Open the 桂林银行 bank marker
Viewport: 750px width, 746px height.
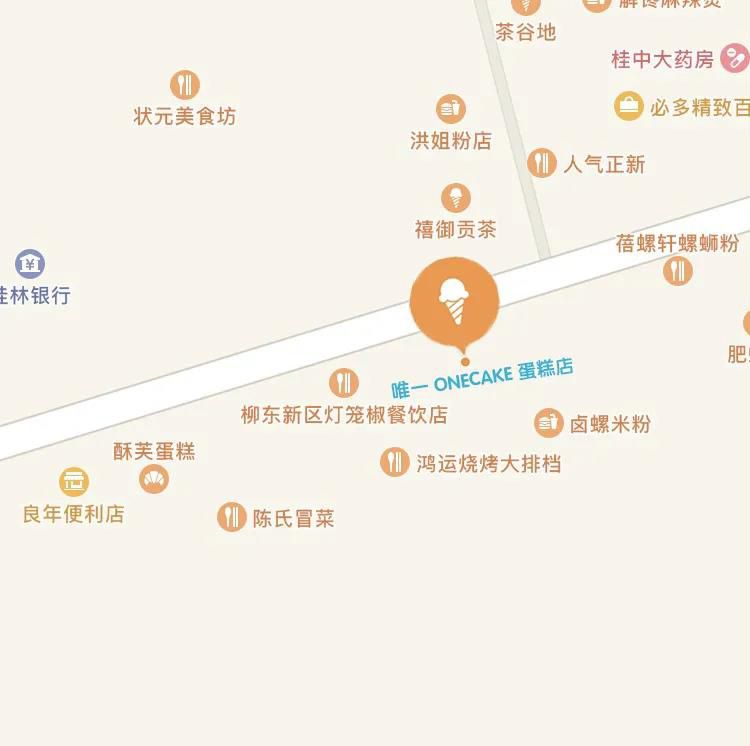click(30, 265)
